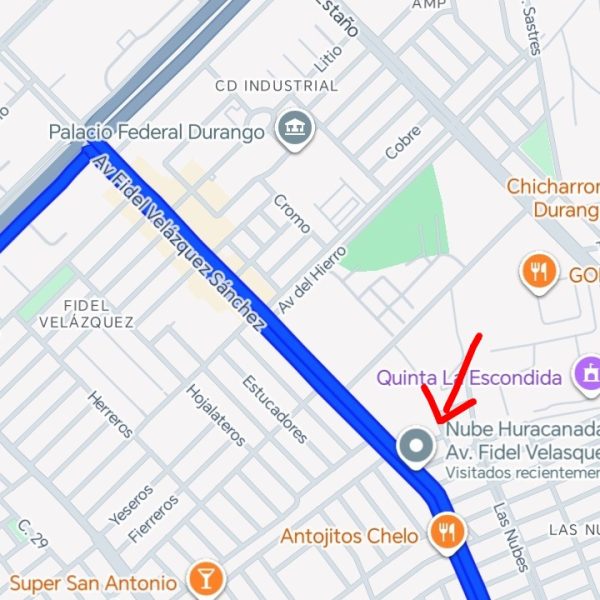Select the Nube Huracanada location pin

pos(414,447)
